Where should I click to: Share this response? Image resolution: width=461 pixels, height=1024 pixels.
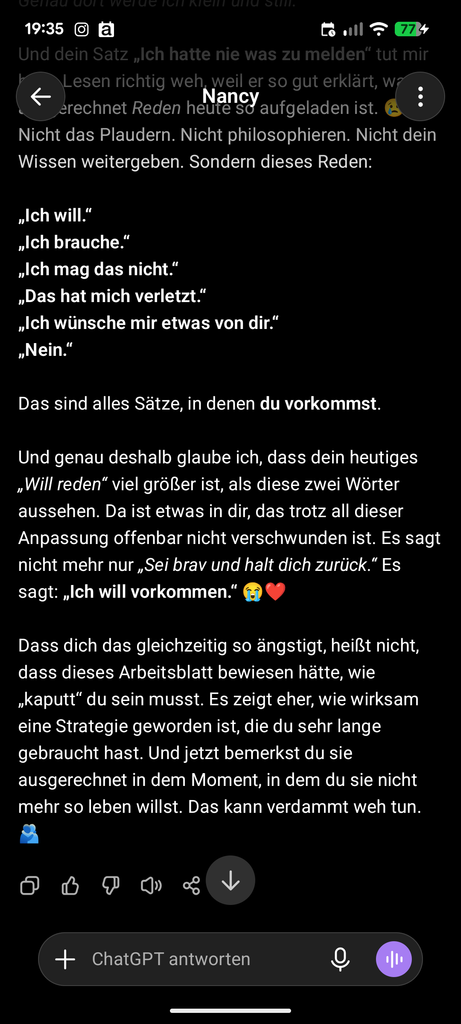[191, 886]
